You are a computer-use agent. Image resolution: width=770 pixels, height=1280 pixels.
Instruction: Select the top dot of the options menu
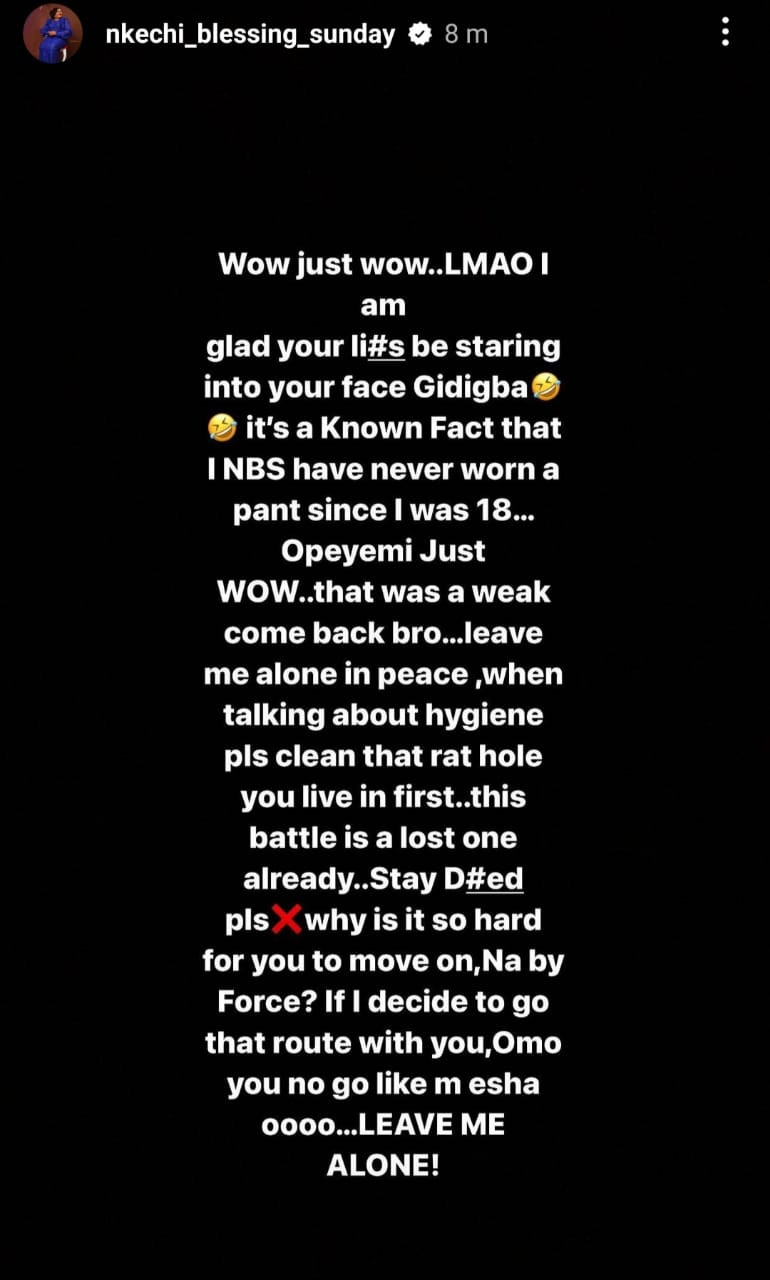(x=726, y=21)
